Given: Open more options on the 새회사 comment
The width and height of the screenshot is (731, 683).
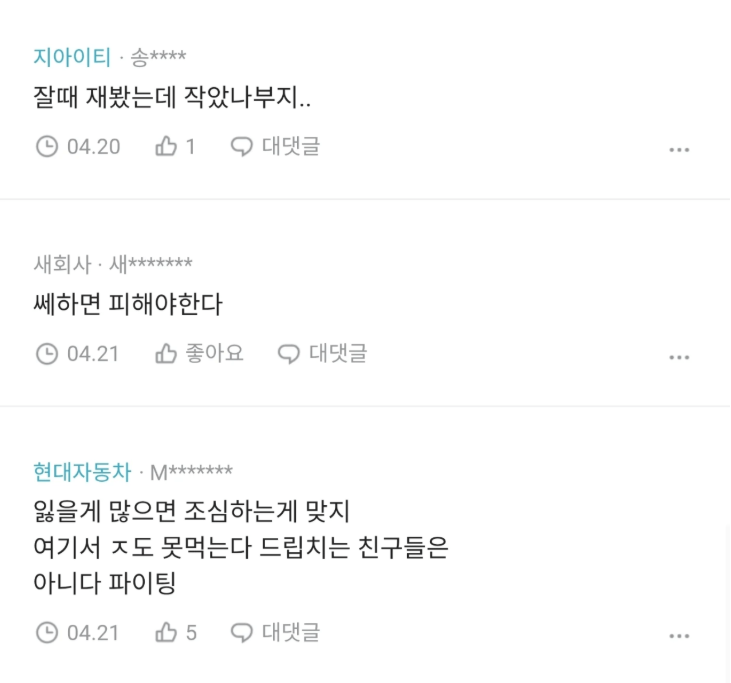Looking at the screenshot, I should pos(679,357).
